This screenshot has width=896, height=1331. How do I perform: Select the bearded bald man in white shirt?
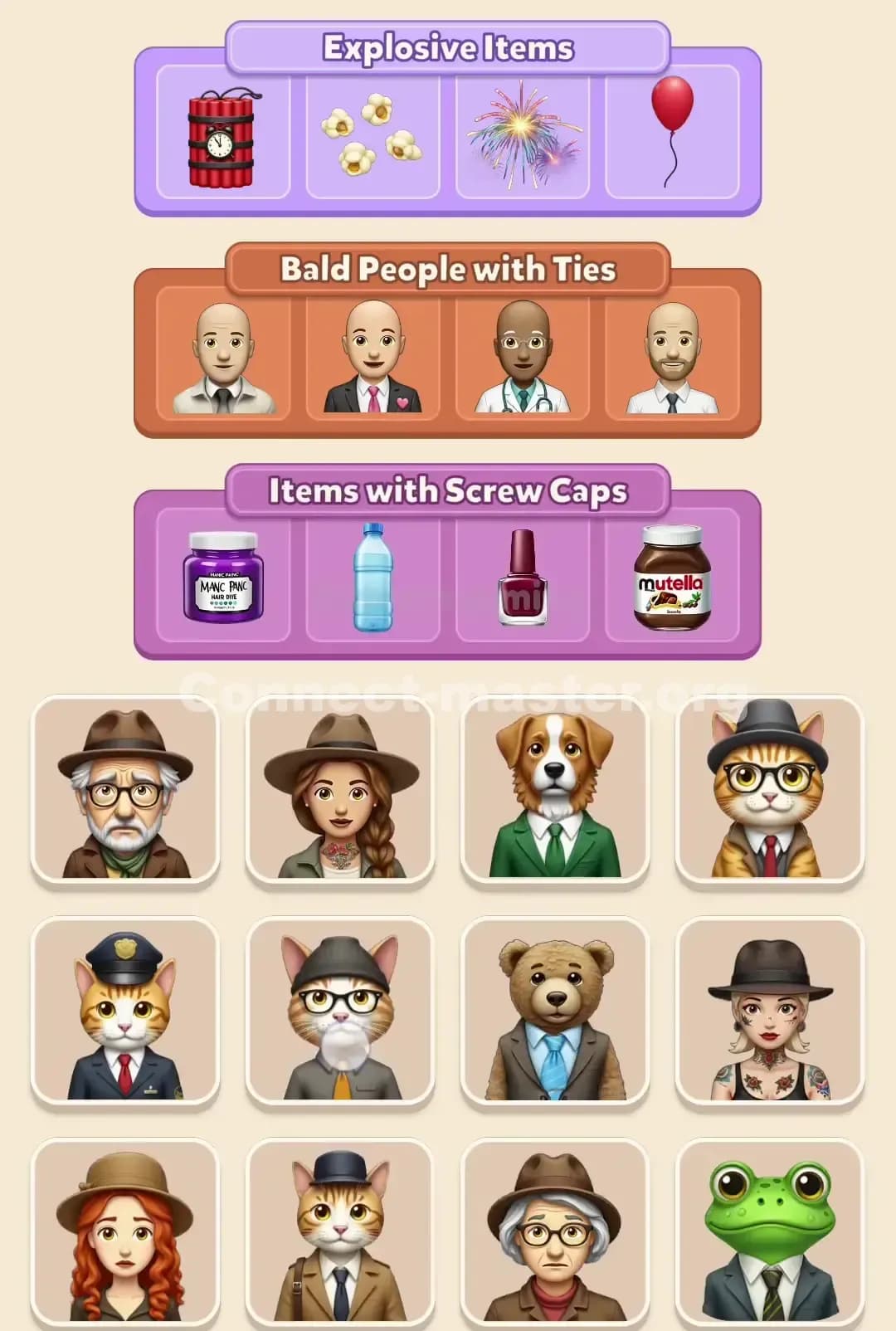(674, 357)
